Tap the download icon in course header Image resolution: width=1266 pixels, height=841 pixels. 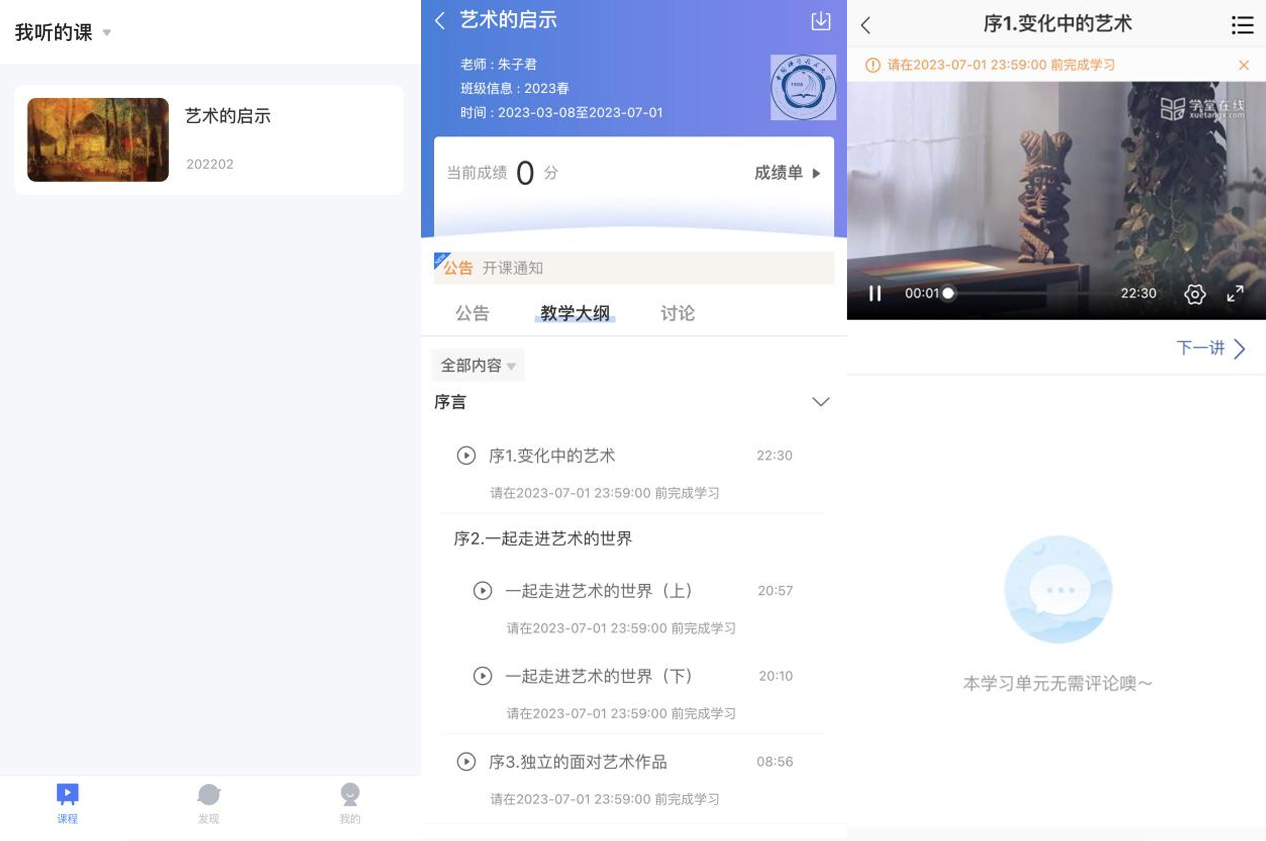click(x=820, y=21)
